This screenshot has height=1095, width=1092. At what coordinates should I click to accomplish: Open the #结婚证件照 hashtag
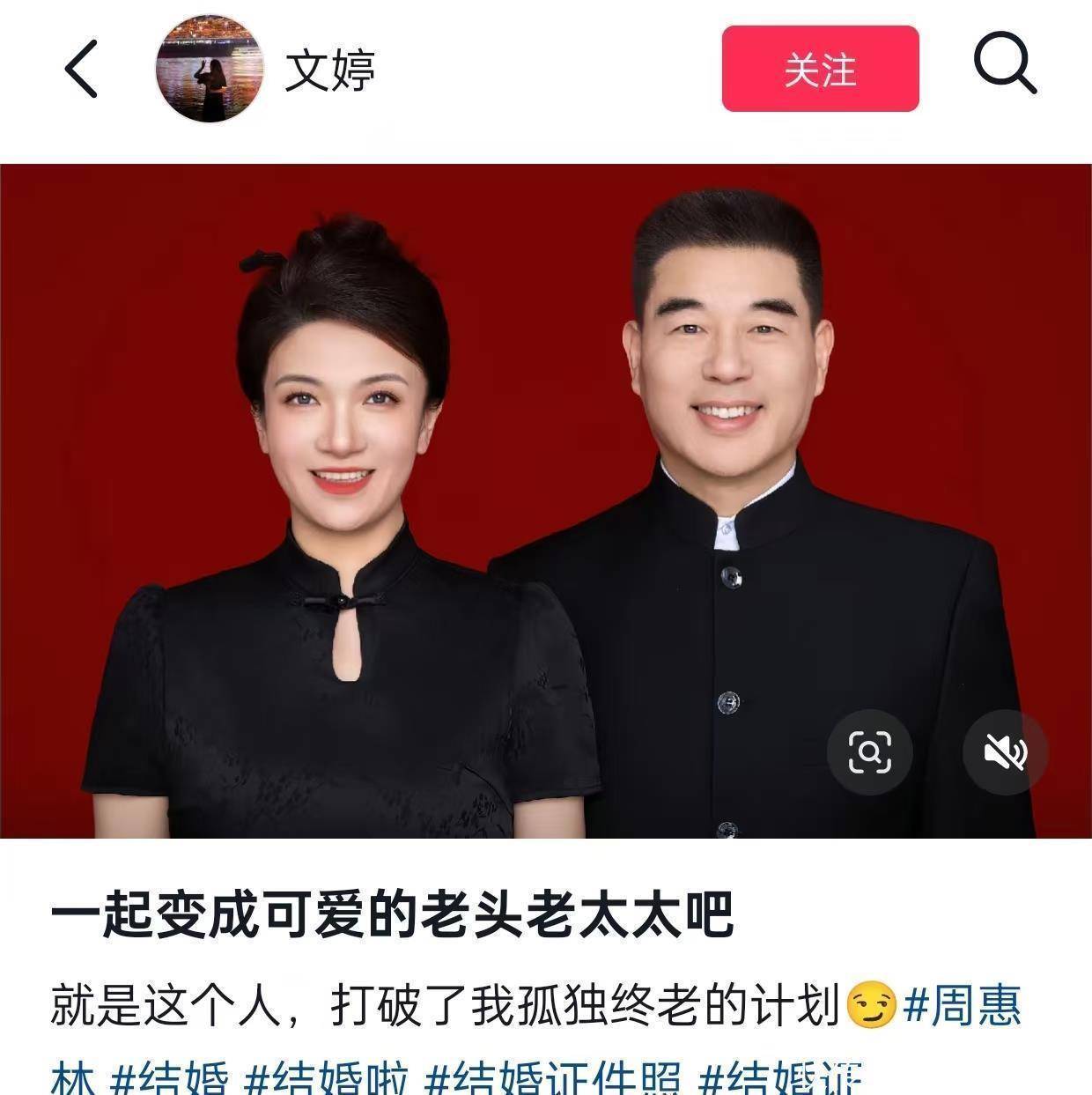pyautogui.click(x=553, y=1077)
